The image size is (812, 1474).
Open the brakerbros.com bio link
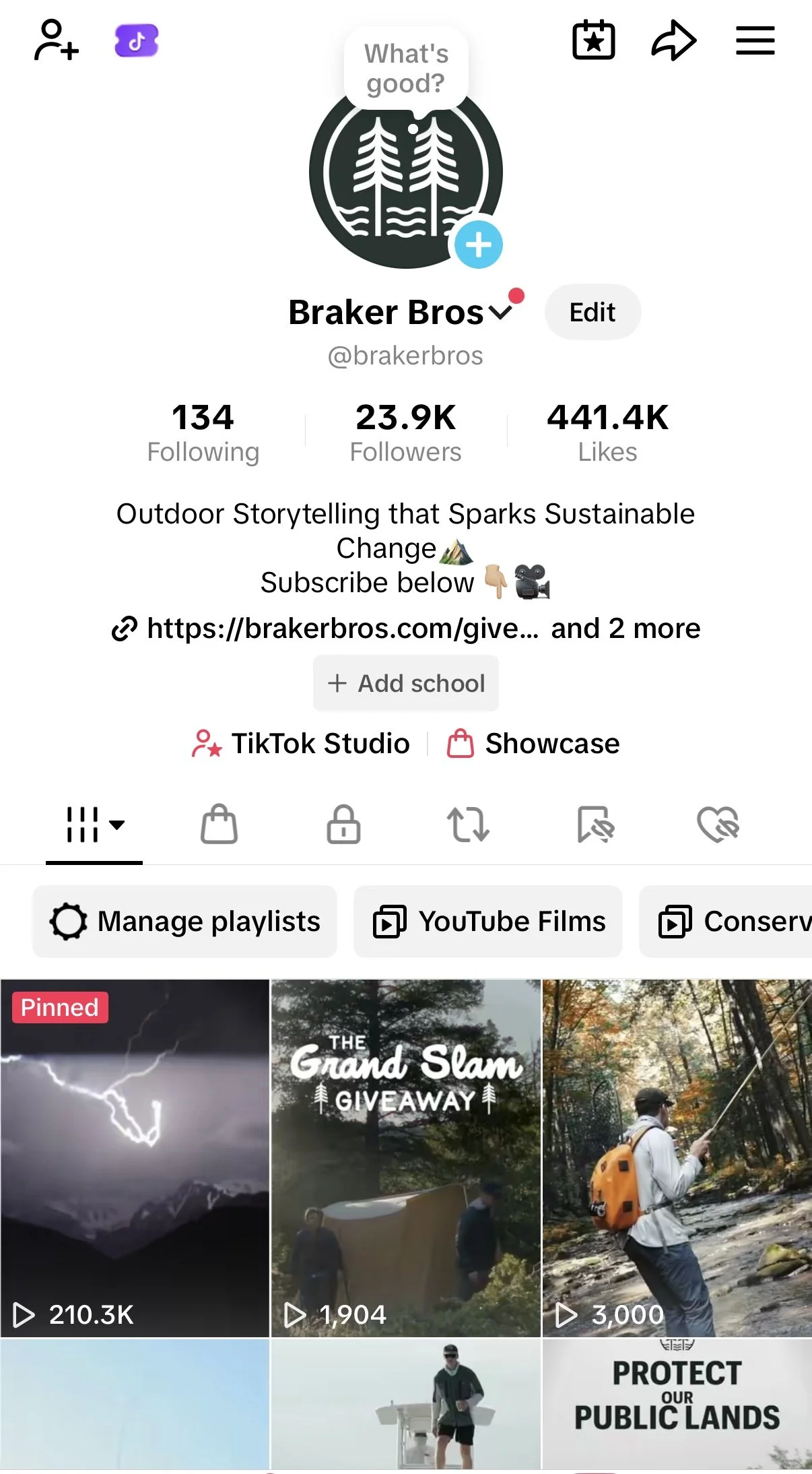click(x=342, y=629)
